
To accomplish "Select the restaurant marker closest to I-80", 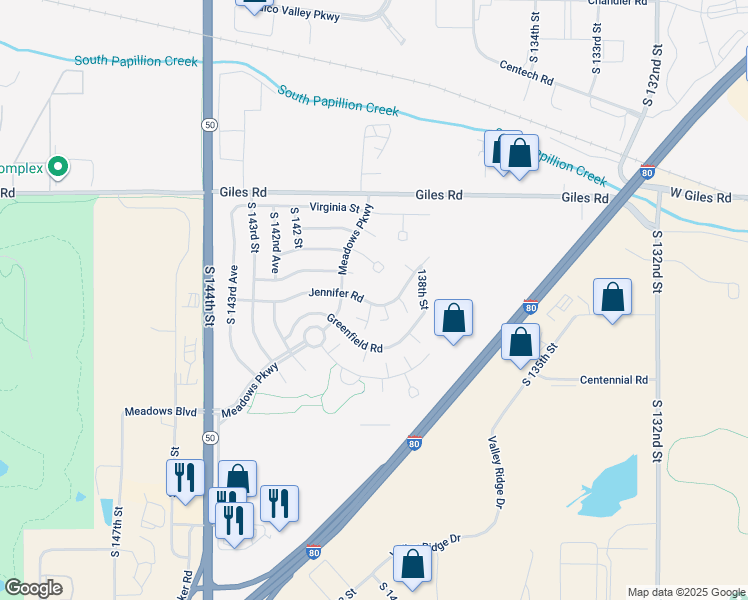I will click(280, 507).
